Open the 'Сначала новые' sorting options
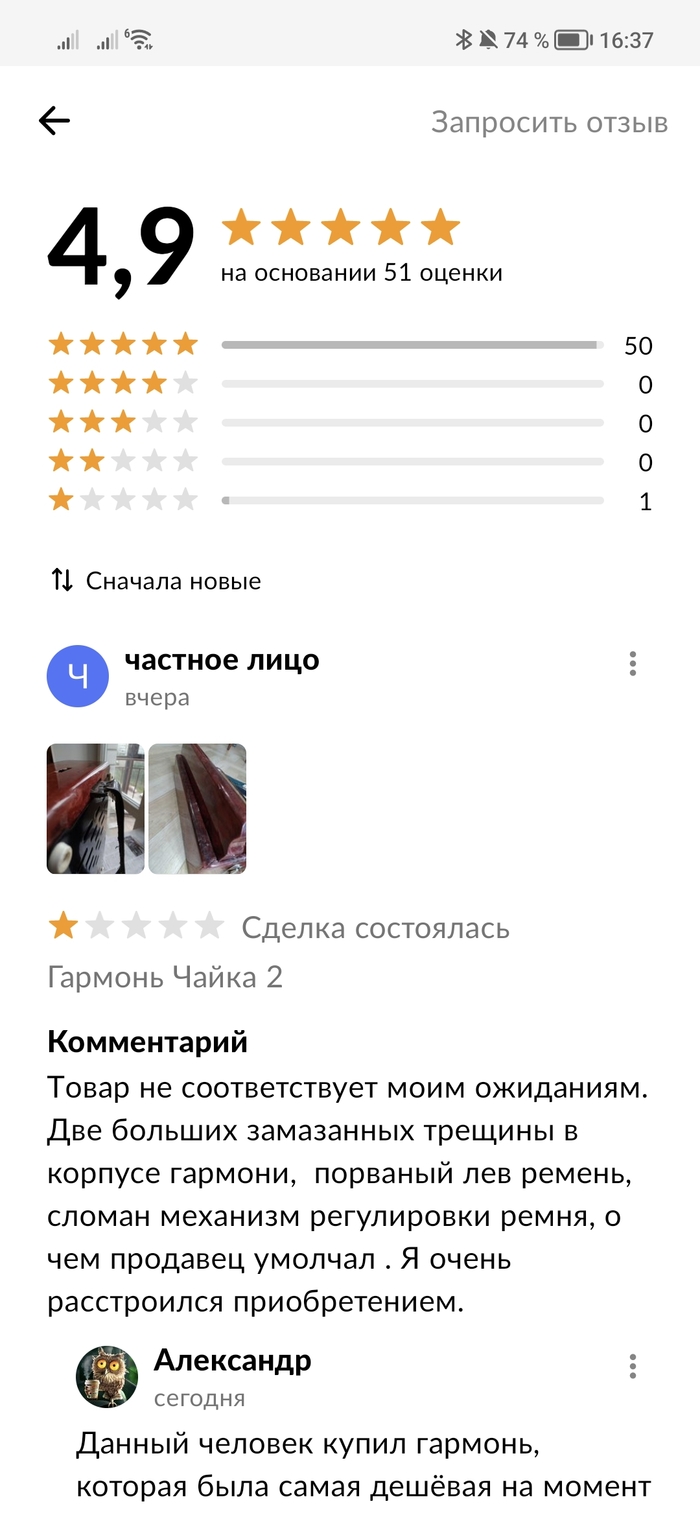Screen dimensions: 700x1517 [x=156, y=581]
